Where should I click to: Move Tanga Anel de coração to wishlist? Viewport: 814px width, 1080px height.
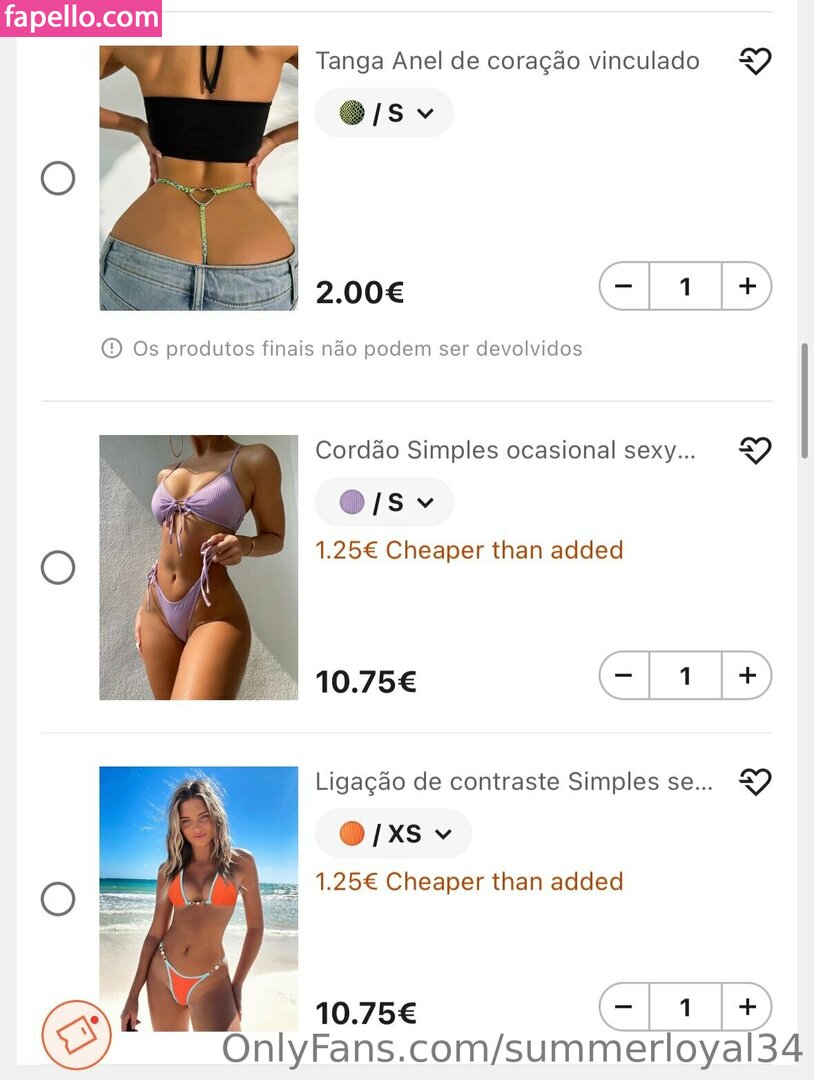(x=755, y=62)
